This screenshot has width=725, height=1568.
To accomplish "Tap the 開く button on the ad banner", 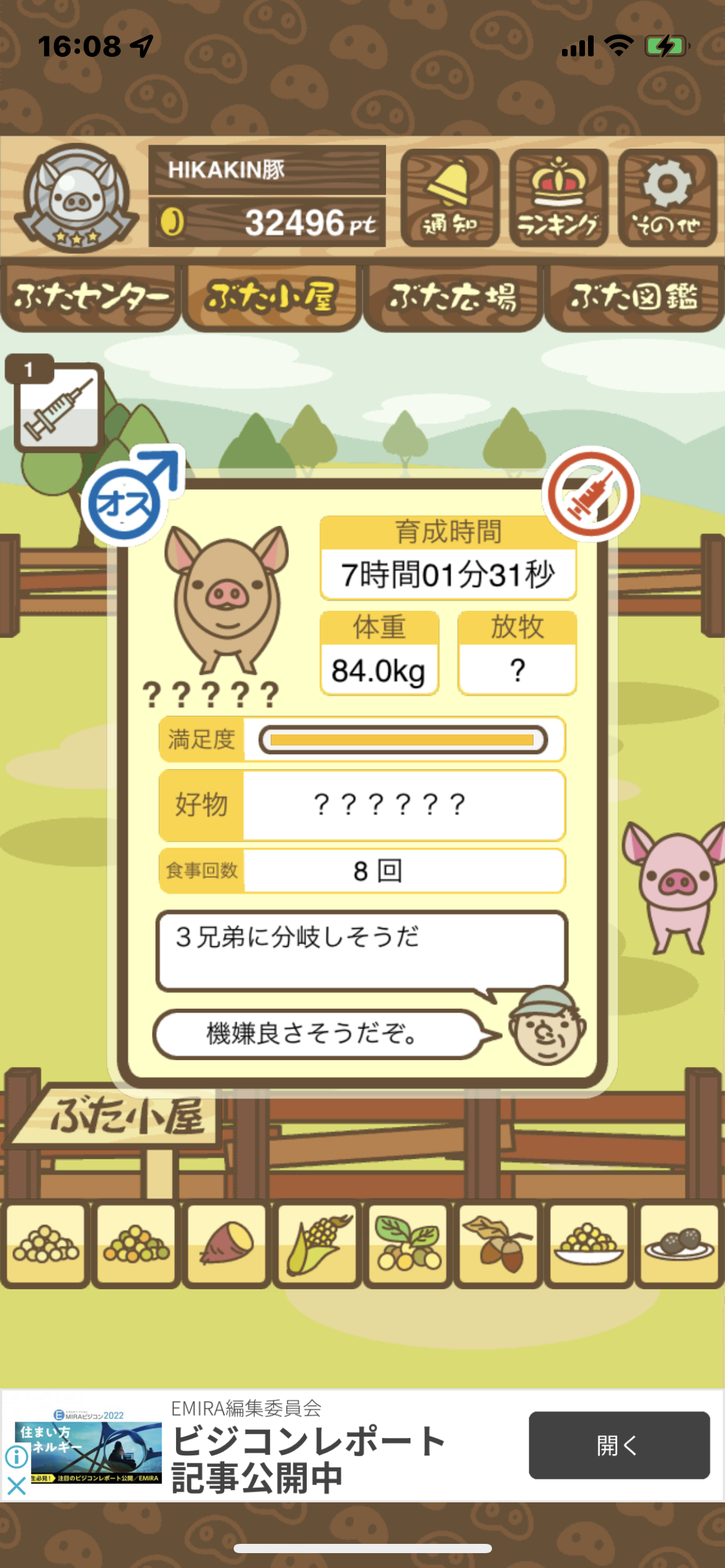I will tap(619, 1445).
